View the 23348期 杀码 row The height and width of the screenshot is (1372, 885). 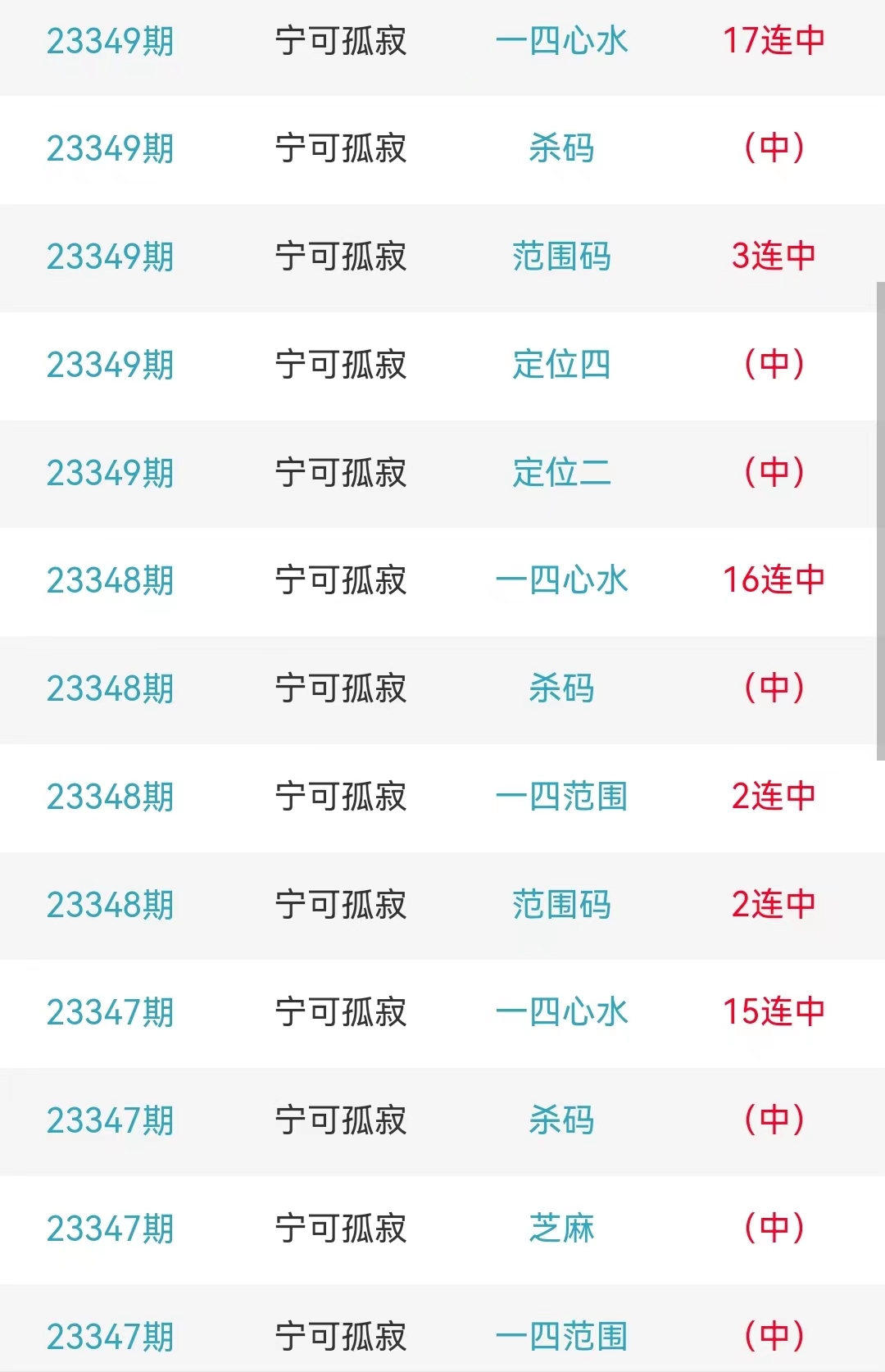click(x=561, y=688)
